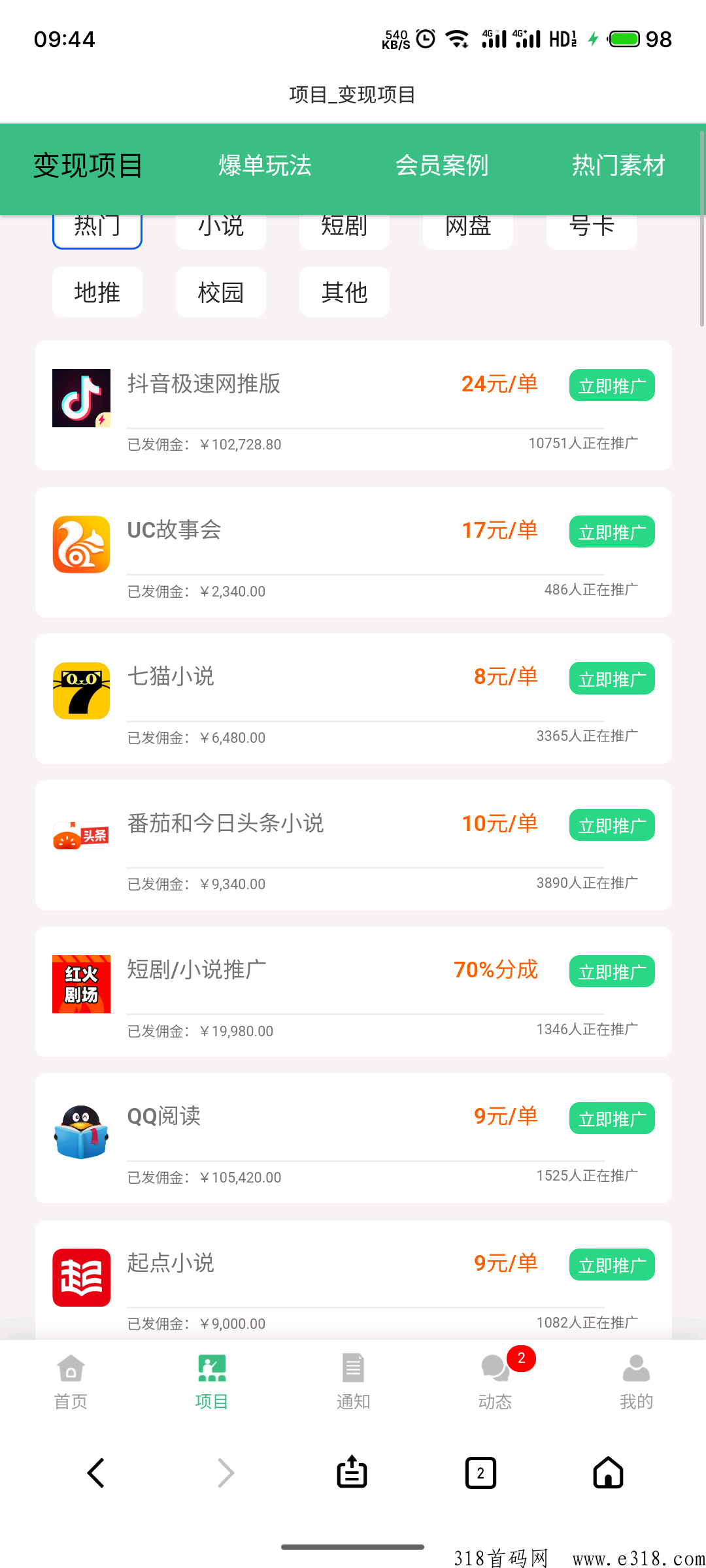
Task: Tap 立即推广 for 抖音极速网推版
Action: pos(612,385)
